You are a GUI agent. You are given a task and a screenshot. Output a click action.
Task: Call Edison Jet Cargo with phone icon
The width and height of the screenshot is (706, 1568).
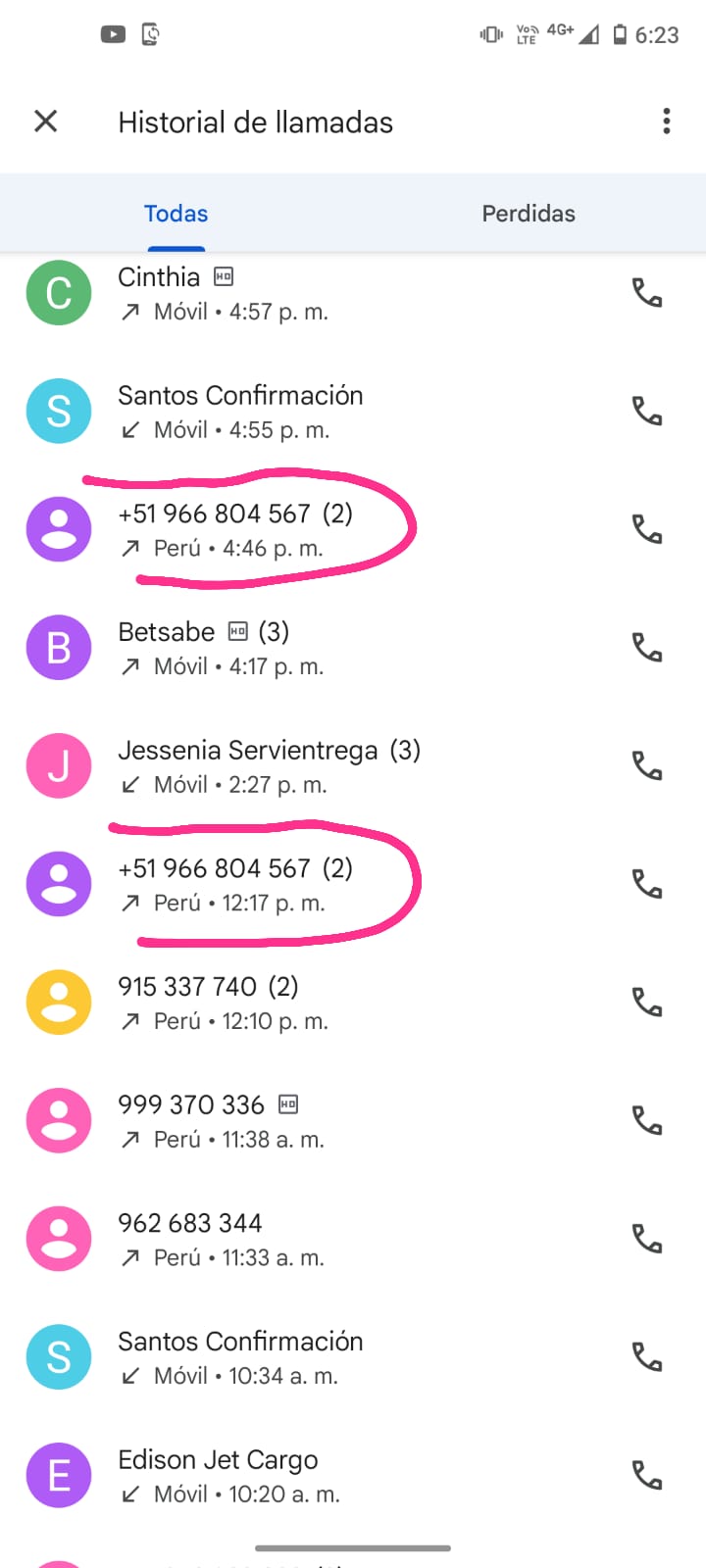[647, 1475]
